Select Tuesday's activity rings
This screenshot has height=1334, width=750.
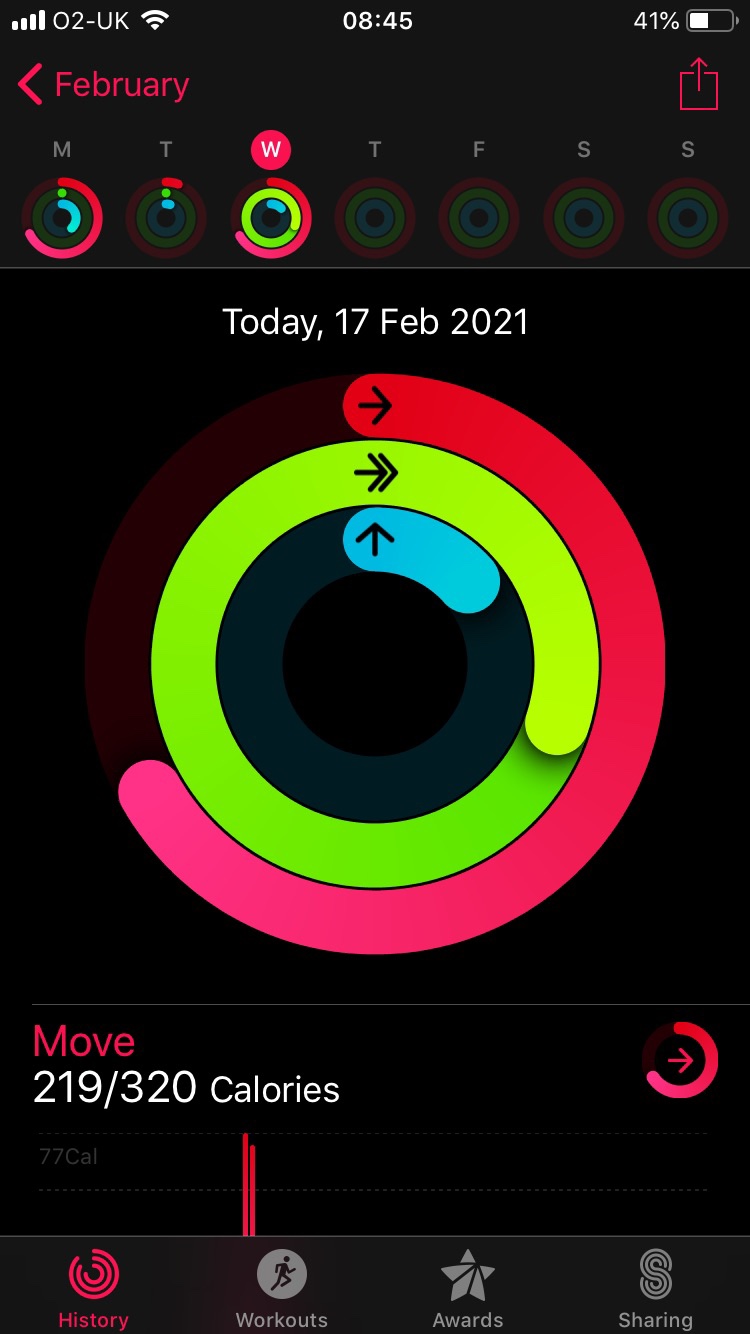point(166,217)
